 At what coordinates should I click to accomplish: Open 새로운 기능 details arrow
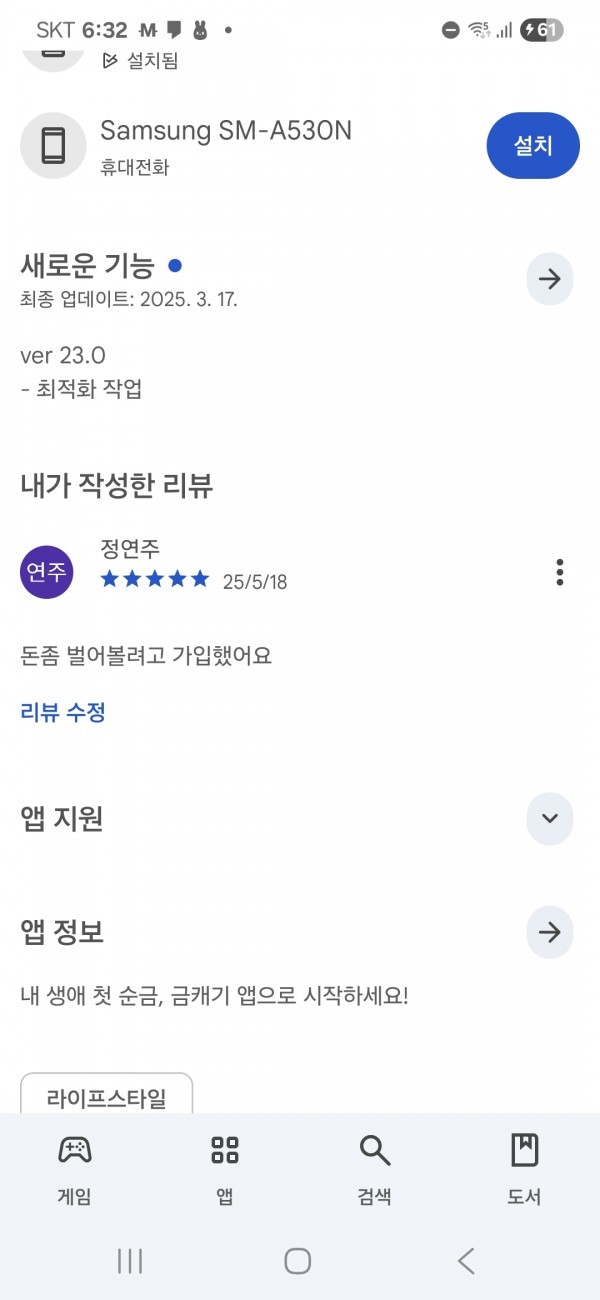(550, 279)
